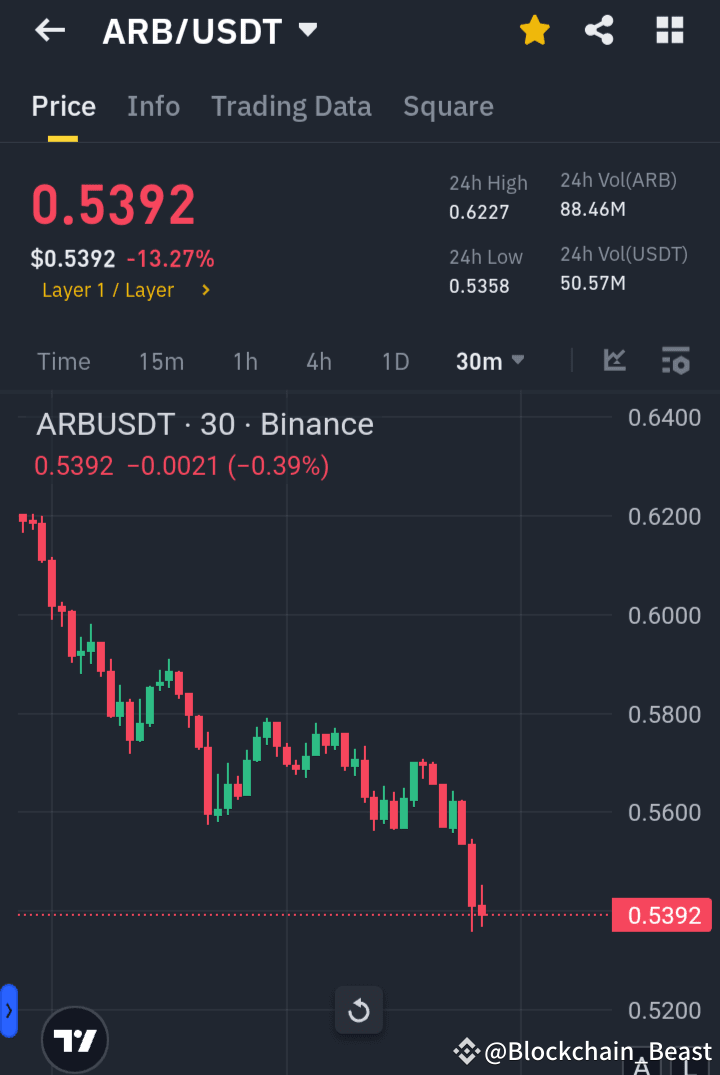
Task: Open the markets grid icon
Action: (668, 30)
